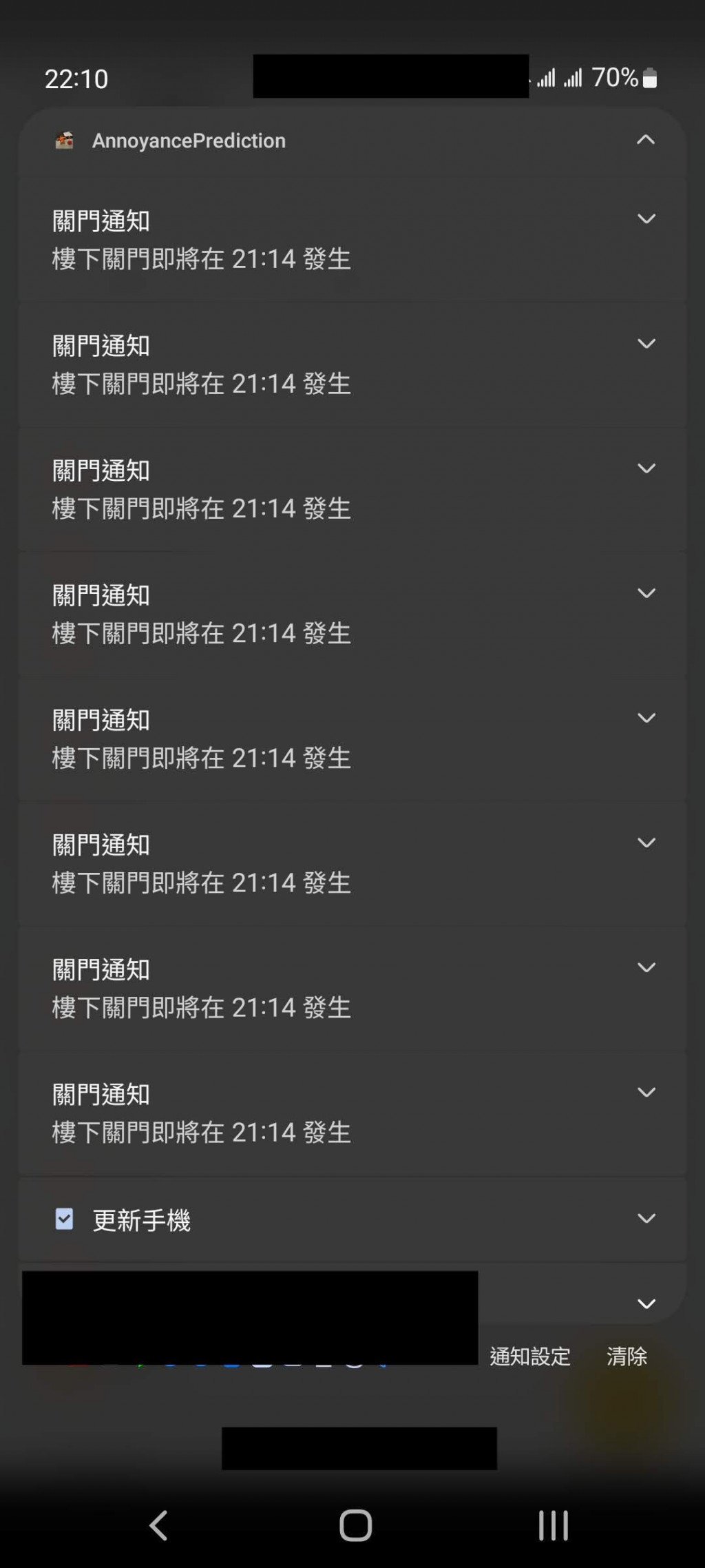Image resolution: width=705 pixels, height=1568 pixels.
Task: Open 通知設定 notification settings
Action: click(x=530, y=1356)
